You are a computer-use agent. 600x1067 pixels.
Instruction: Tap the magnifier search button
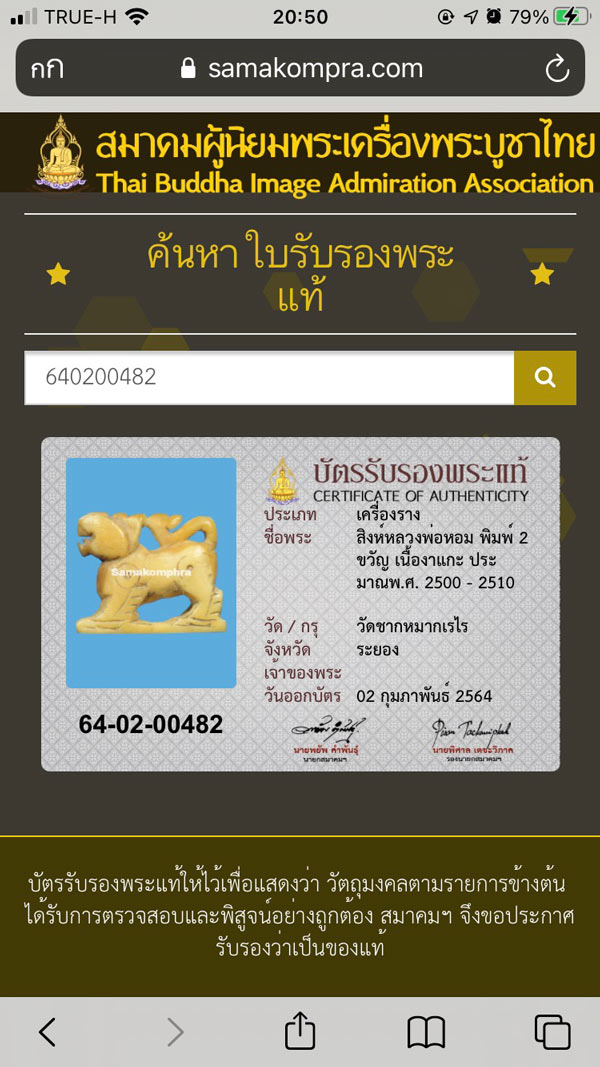pyautogui.click(x=545, y=377)
